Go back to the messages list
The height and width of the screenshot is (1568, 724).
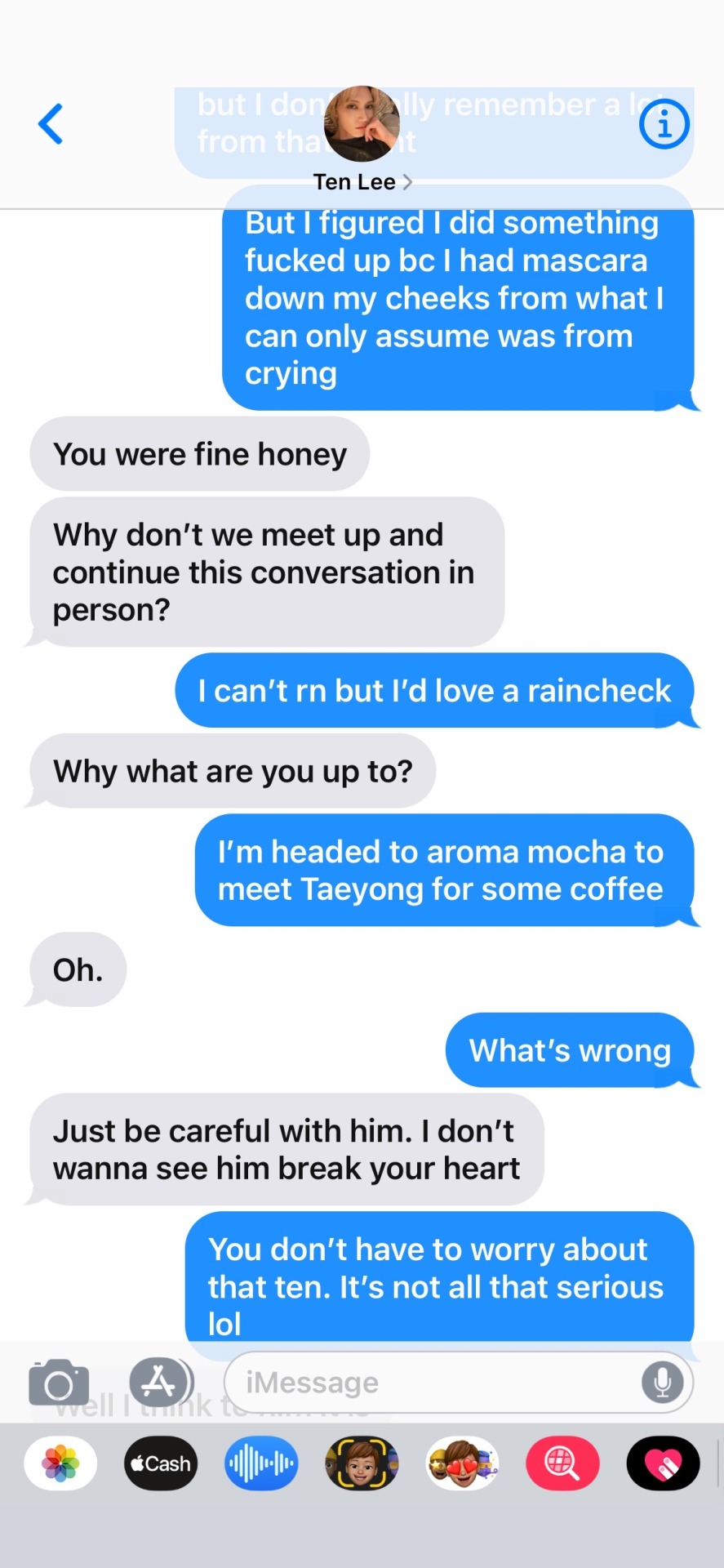pyautogui.click(x=51, y=124)
